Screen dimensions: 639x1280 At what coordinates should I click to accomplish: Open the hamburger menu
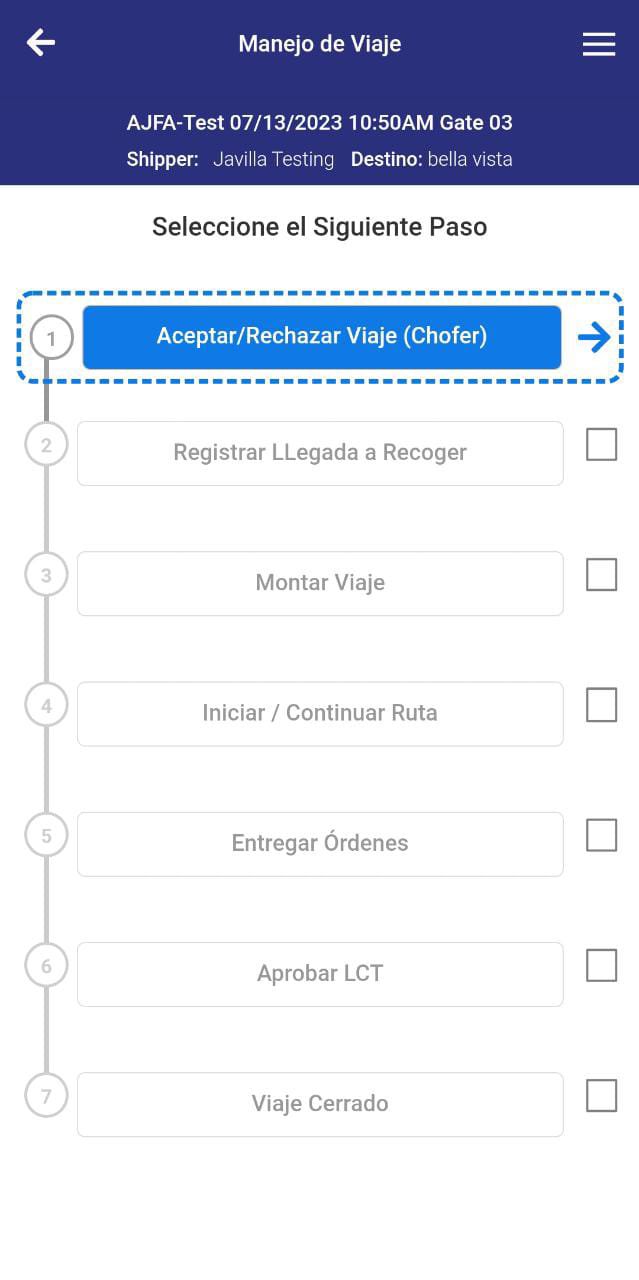(x=598, y=44)
